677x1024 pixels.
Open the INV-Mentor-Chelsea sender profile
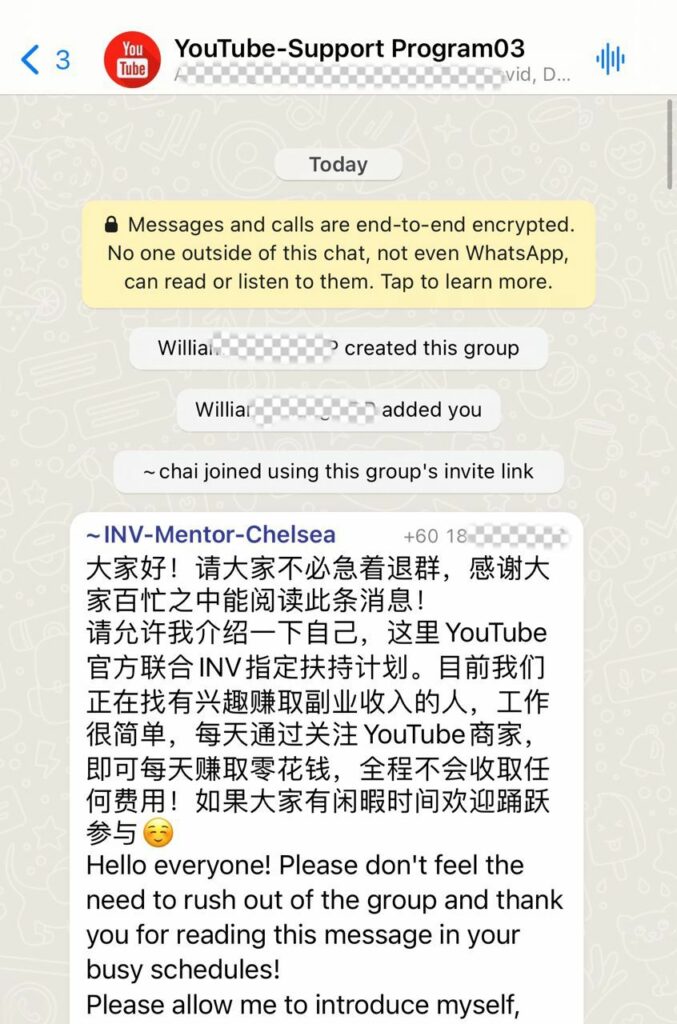click(211, 535)
